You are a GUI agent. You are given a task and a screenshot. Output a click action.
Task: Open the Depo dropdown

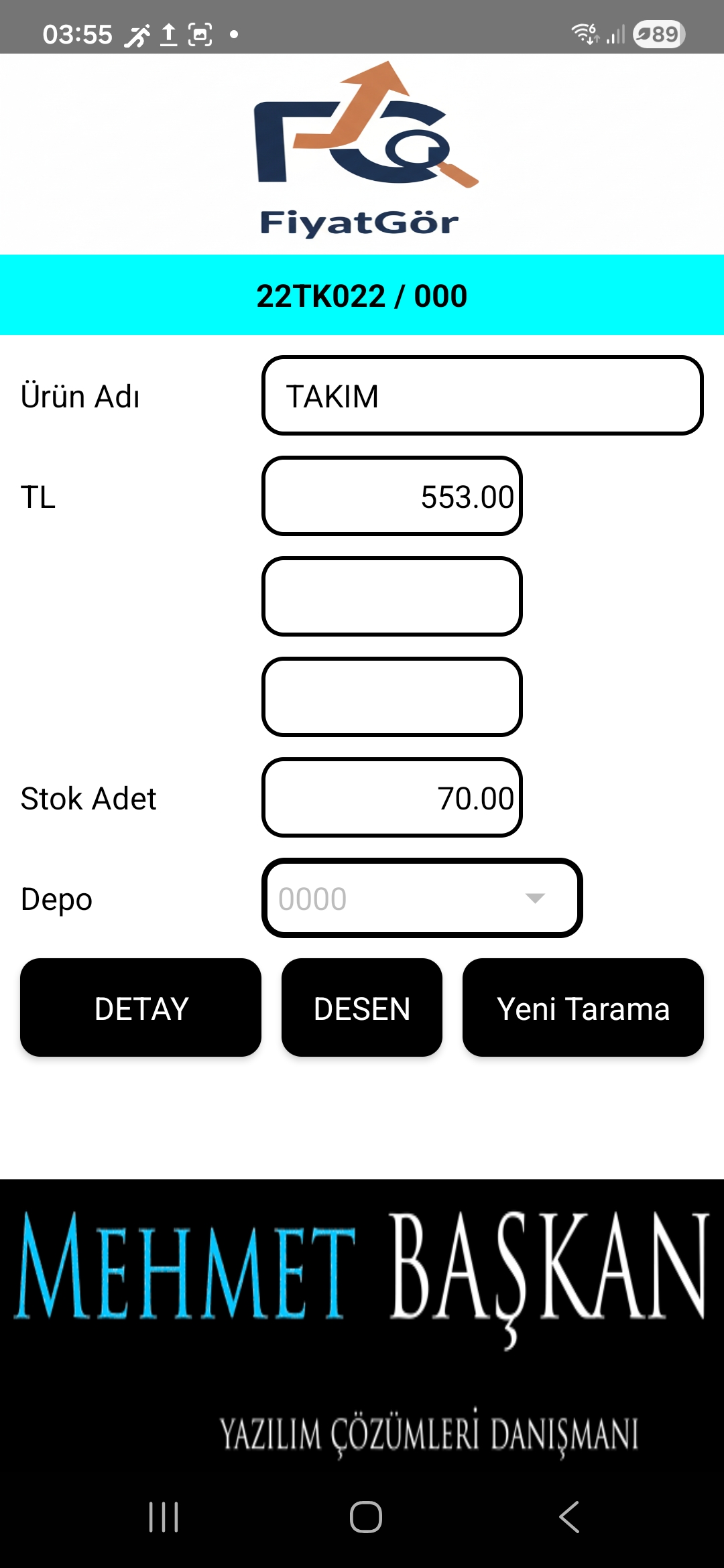pyautogui.click(x=422, y=899)
